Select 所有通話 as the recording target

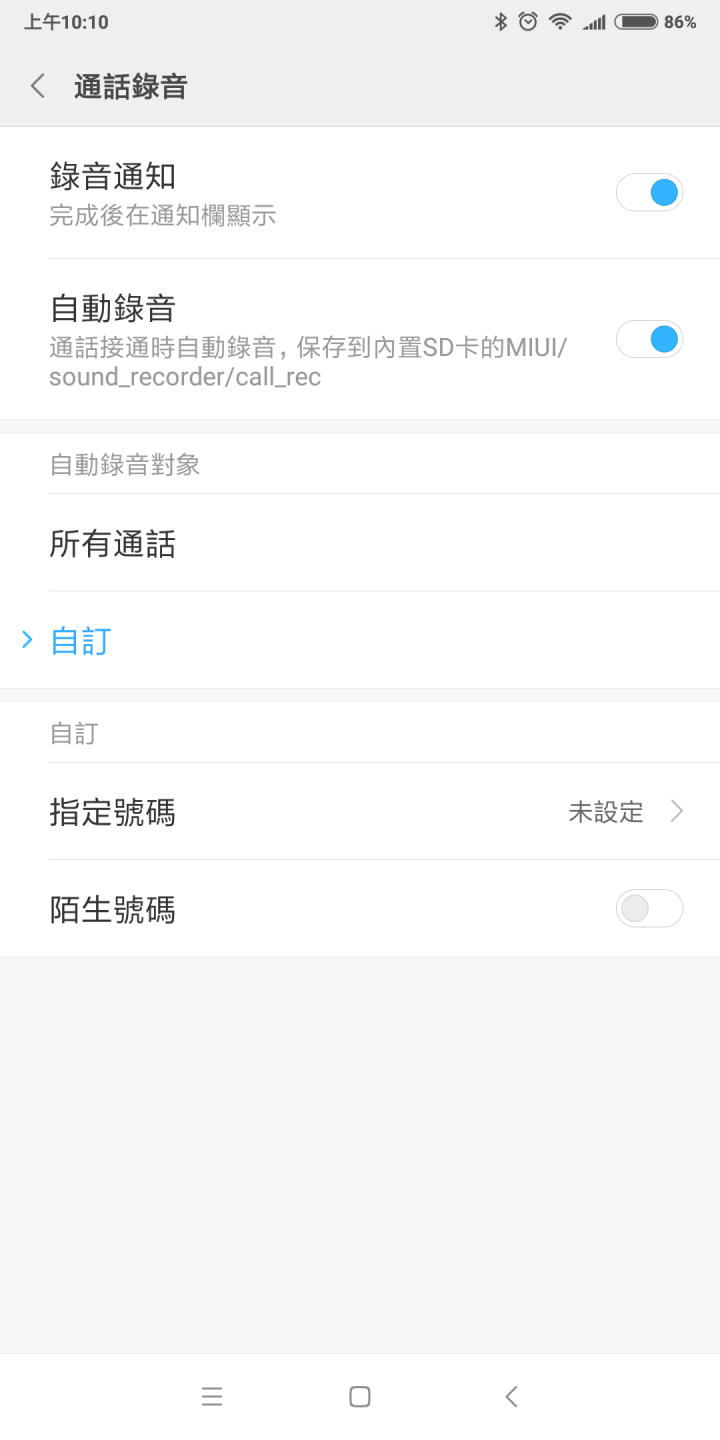point(360,543)
